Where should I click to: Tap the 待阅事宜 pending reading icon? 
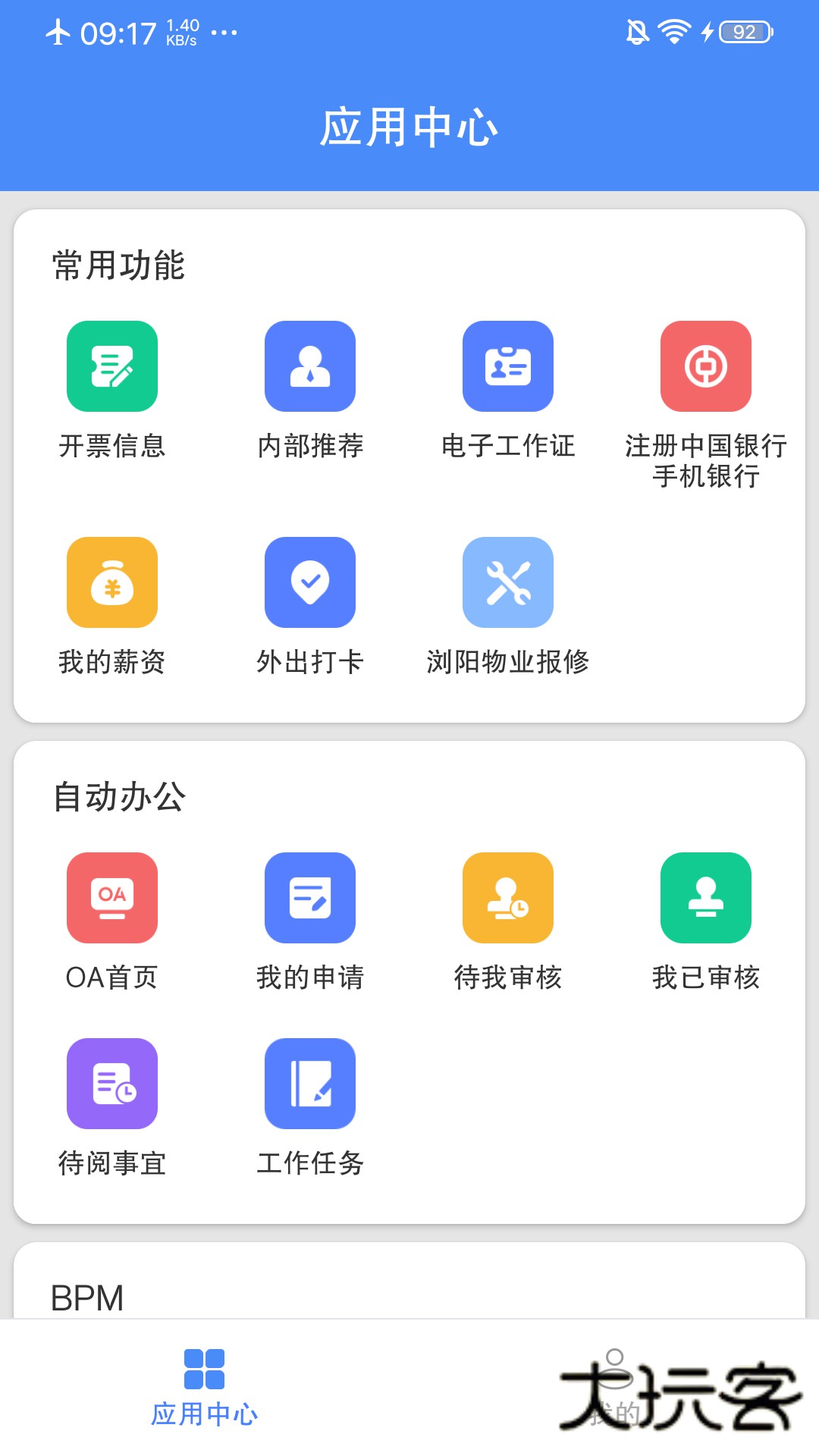pos(111,1083)
